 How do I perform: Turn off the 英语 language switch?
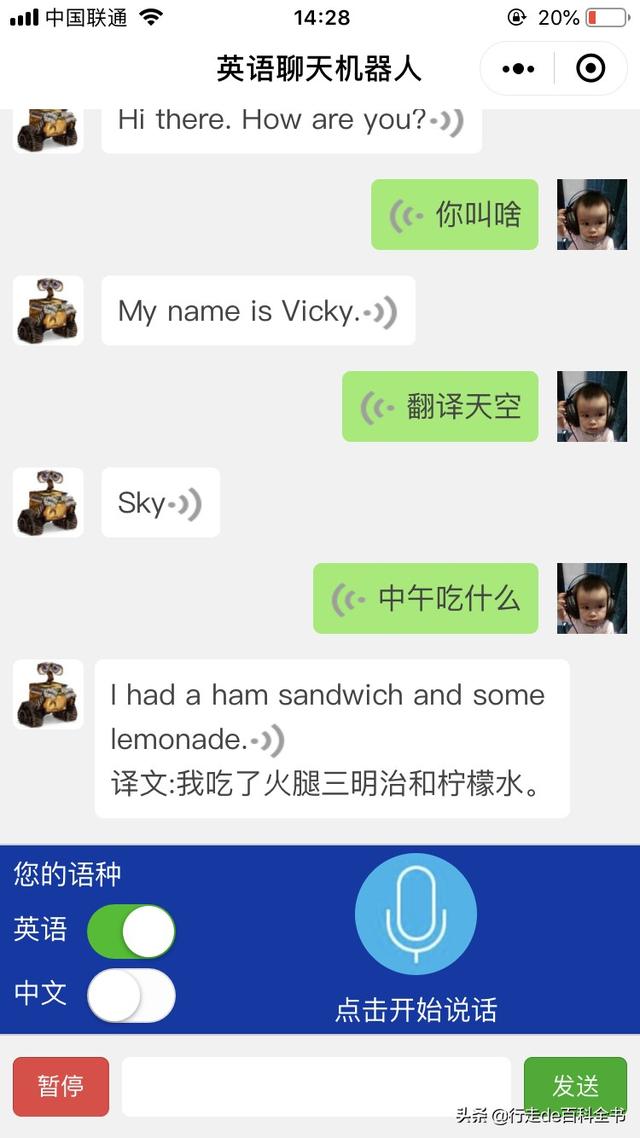point(131,931)
